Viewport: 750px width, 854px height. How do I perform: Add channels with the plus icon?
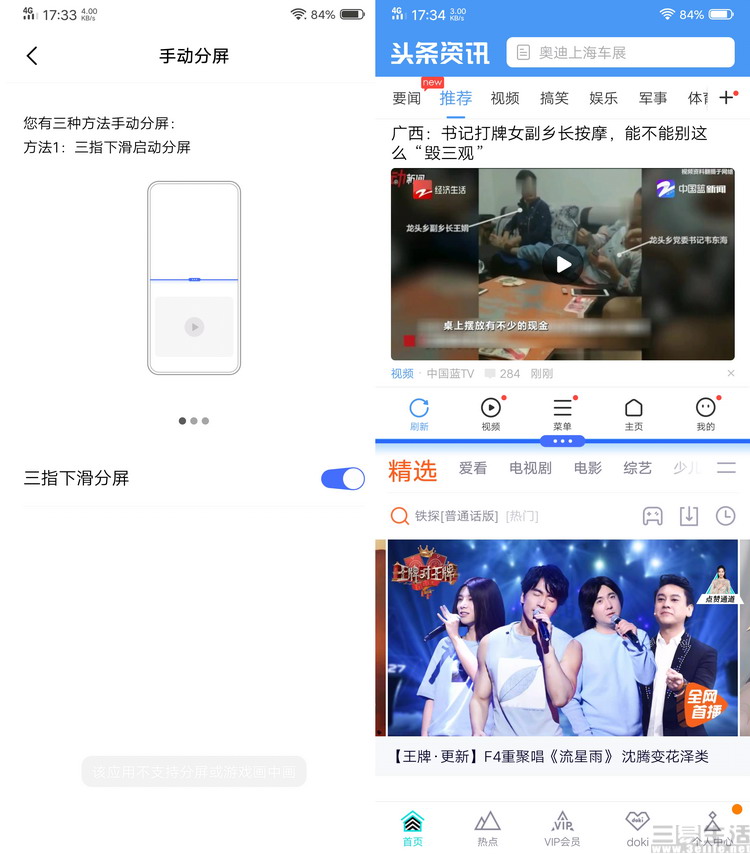coord(727,98)
